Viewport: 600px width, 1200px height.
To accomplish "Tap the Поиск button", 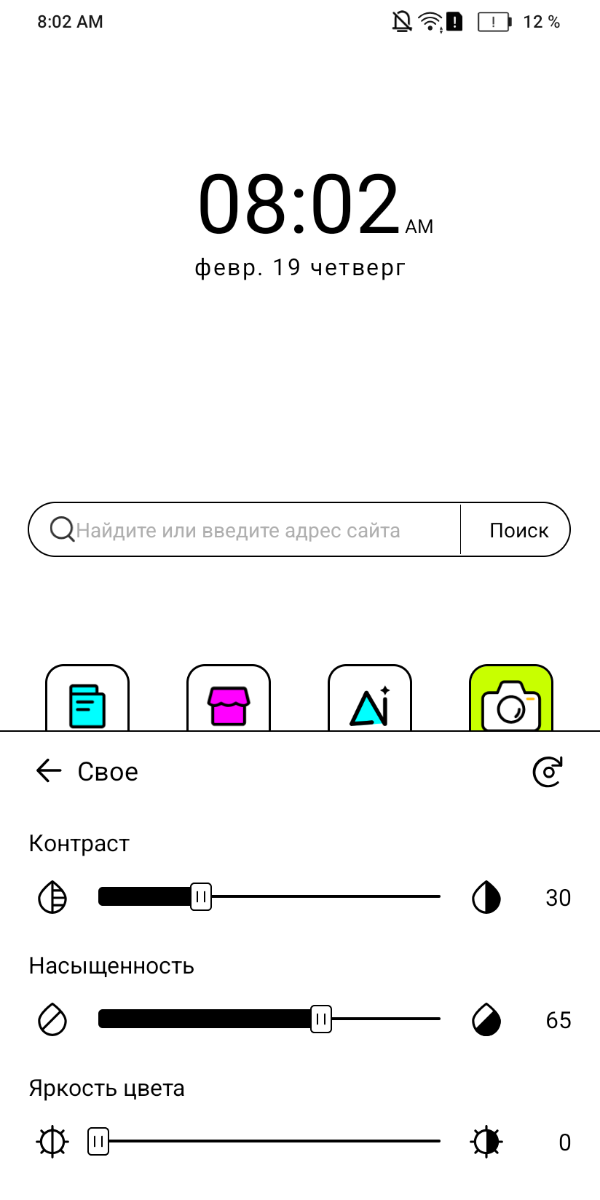I will click(518, 530).
